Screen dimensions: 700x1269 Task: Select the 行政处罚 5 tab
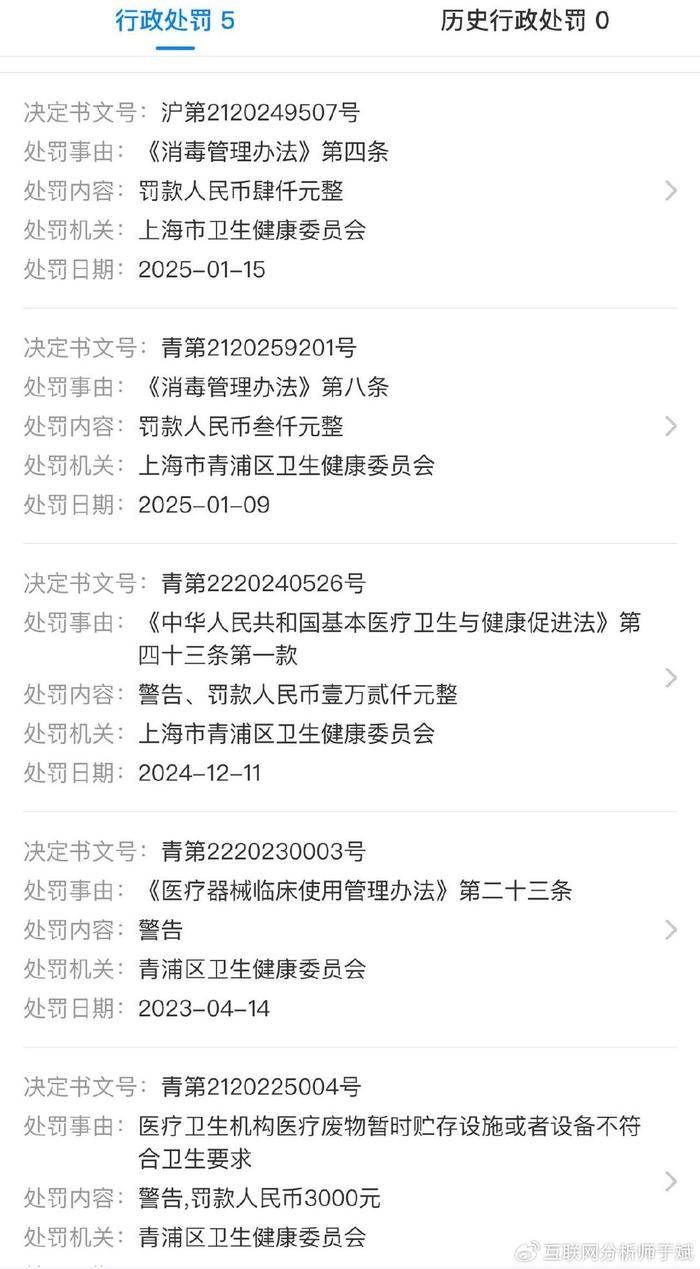pos(175,21)
